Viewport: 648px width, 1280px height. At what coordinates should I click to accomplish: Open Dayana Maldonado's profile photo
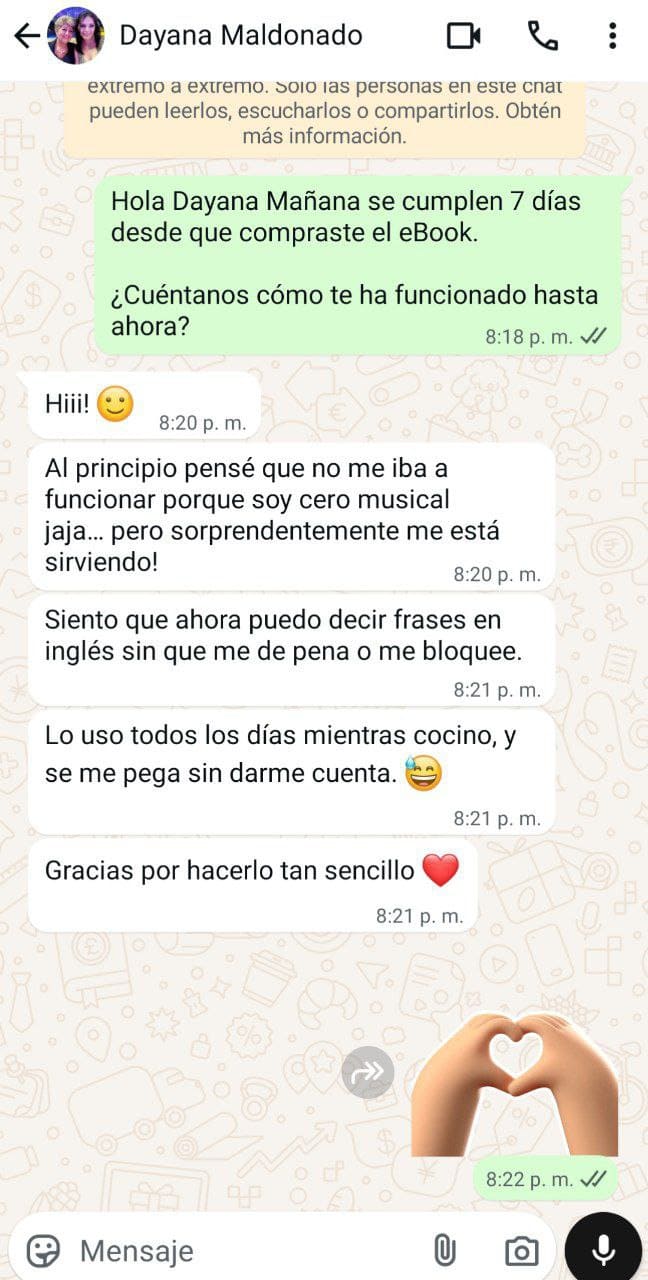click(76, 37)
